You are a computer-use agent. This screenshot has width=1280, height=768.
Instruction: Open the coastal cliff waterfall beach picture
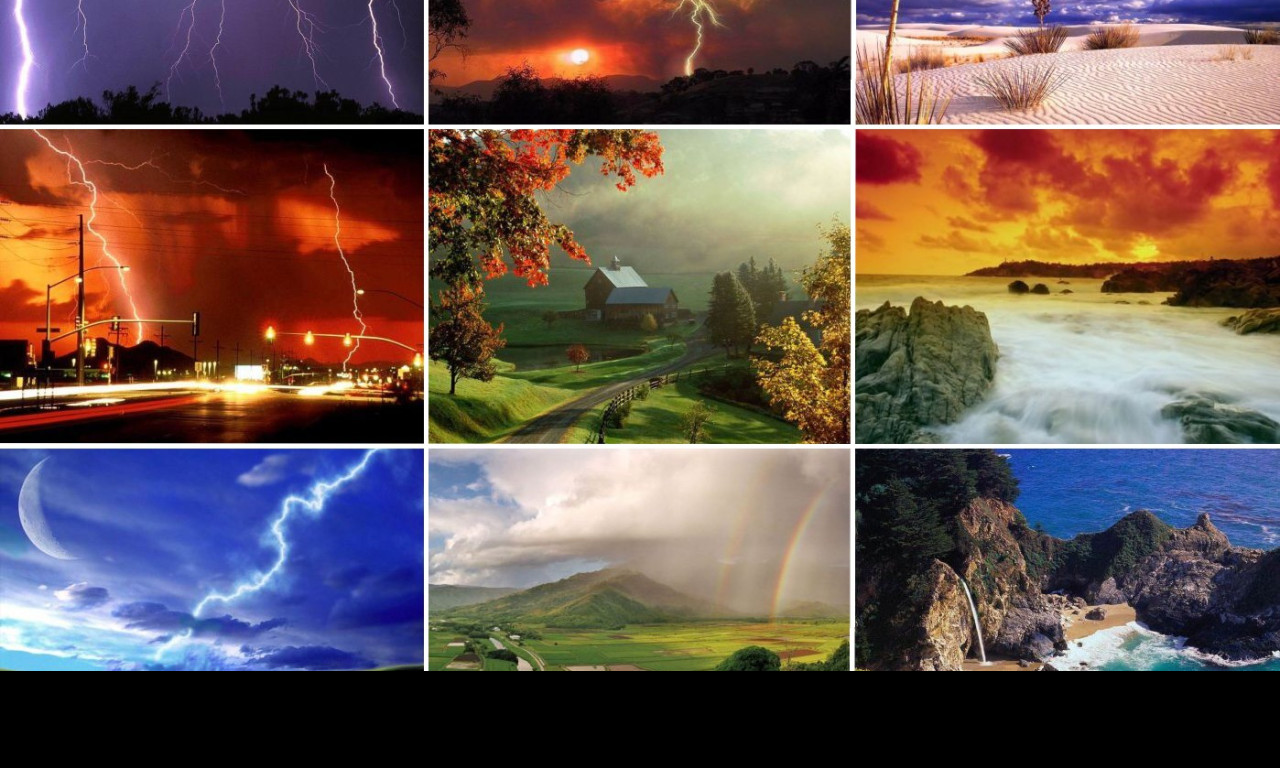1067,559
